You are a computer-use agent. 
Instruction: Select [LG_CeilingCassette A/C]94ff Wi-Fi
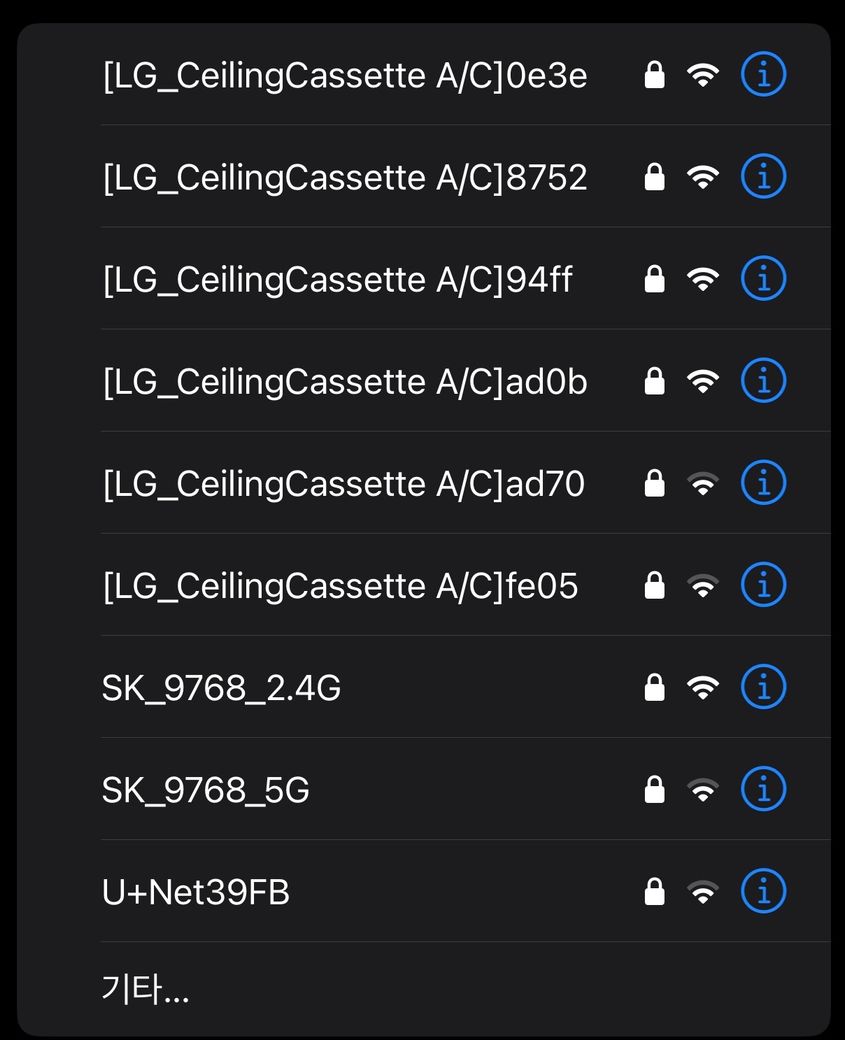pyautogui.click(x=337, y=279)
